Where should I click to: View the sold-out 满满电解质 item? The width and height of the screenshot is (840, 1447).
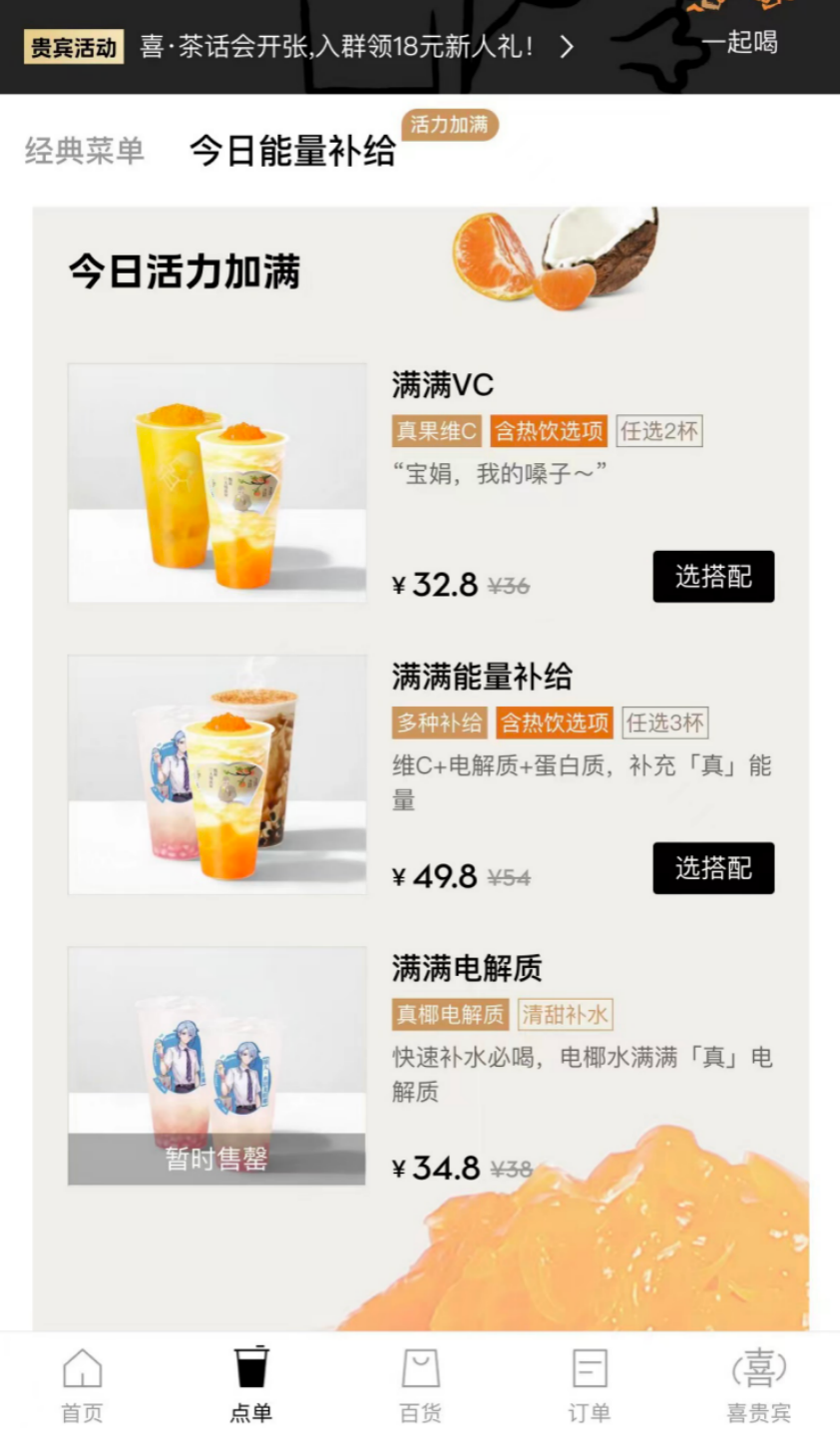pyautogui.click(x=216, y=1066)
